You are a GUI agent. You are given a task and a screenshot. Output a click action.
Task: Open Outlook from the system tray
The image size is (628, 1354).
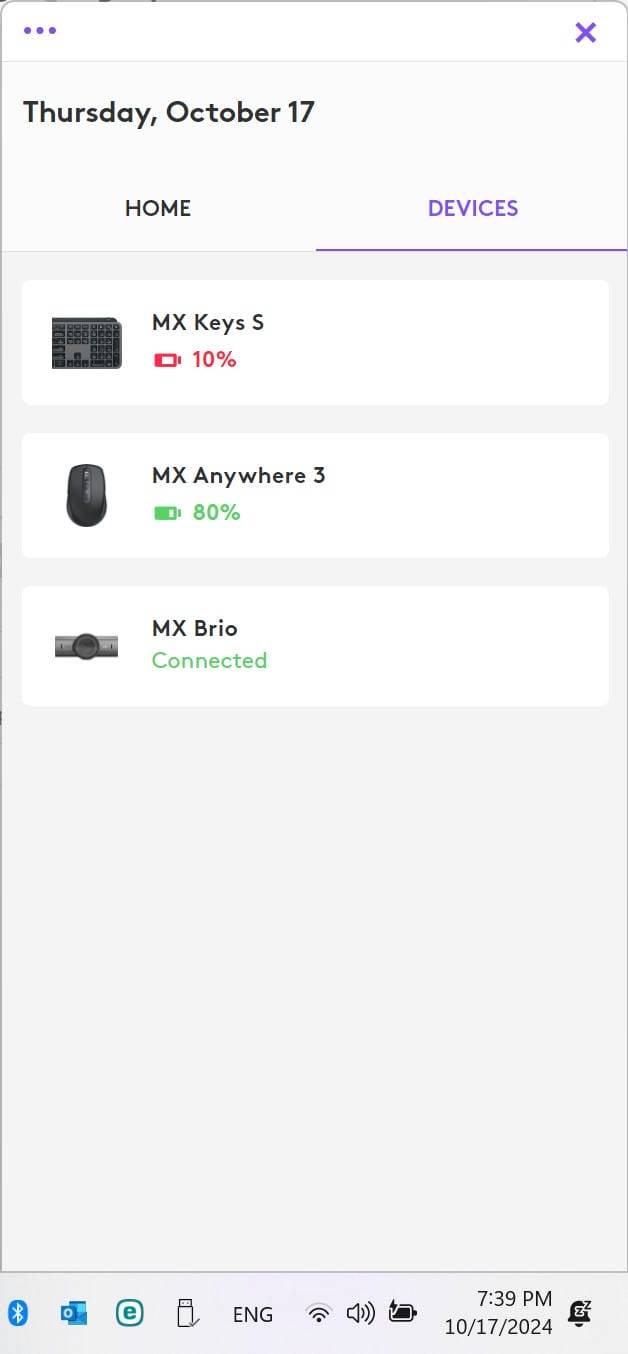click(x=74, y=1313)
